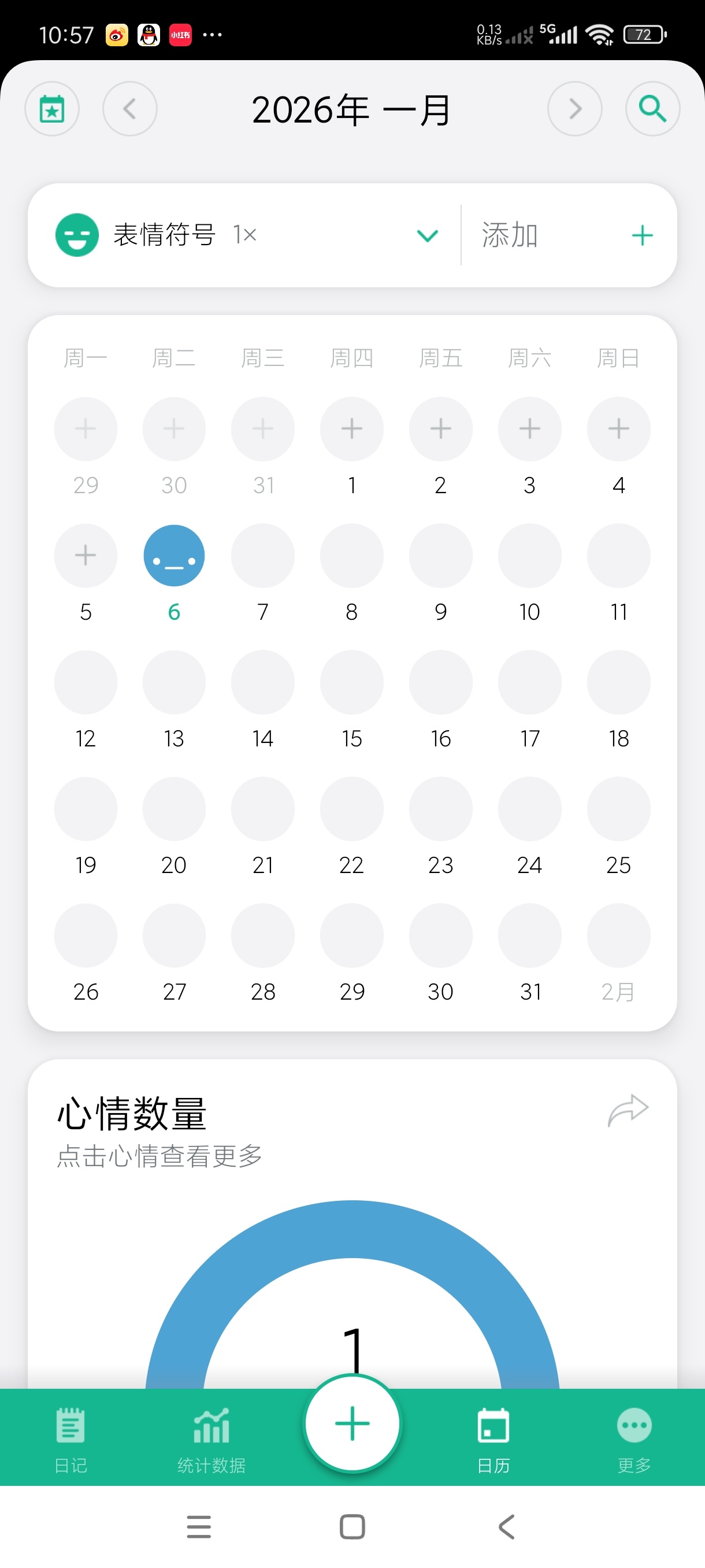Add an entry for December 30

[174, 429]
